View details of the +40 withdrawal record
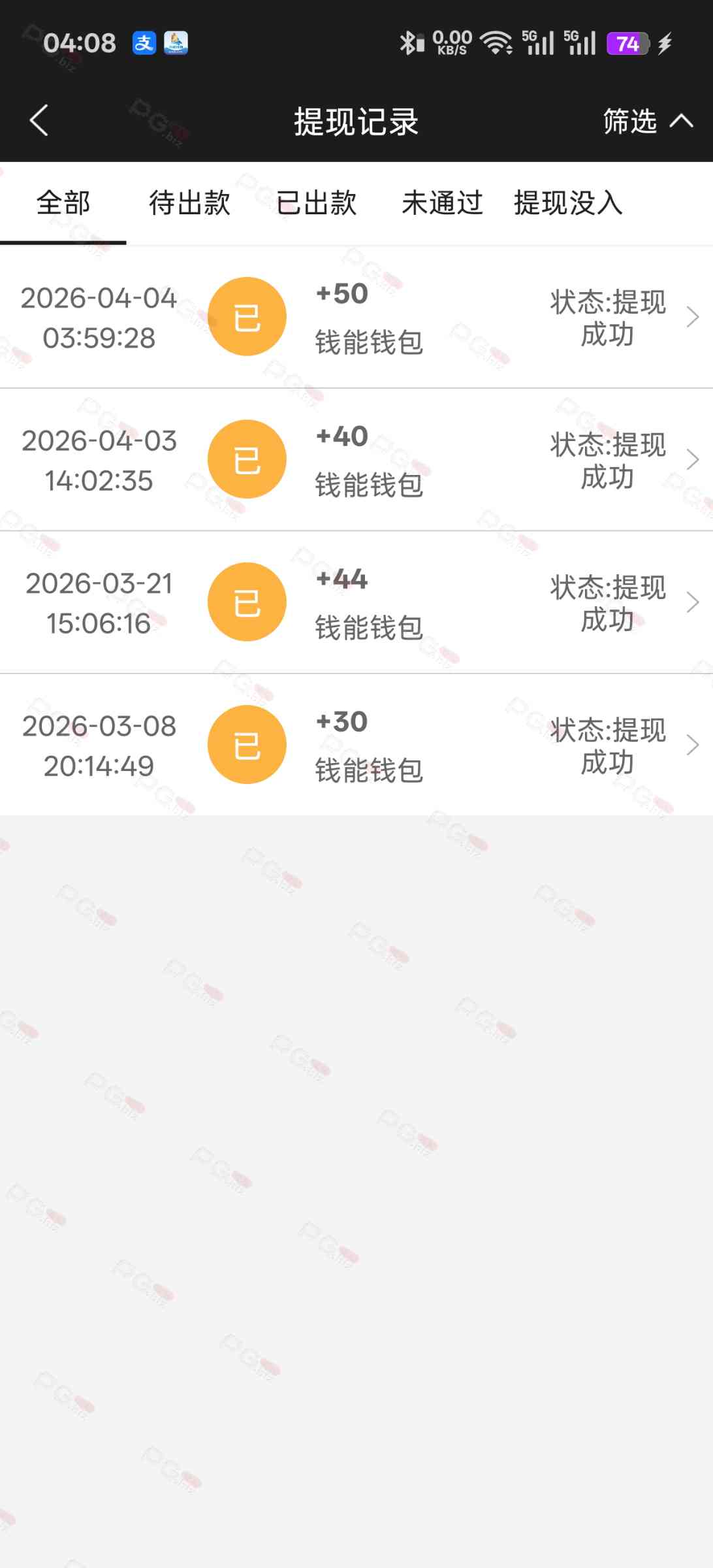Image resolution: width=713 pixels, height=1568 pixels. tap(356, 460)
